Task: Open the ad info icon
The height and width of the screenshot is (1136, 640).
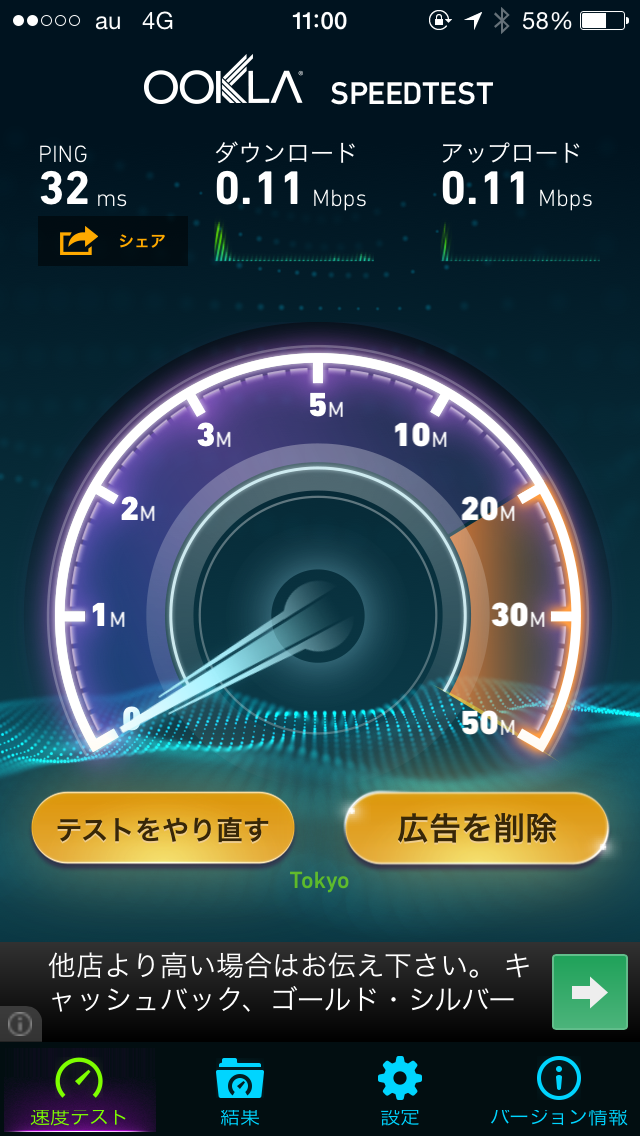Action: pos(20,1024)
